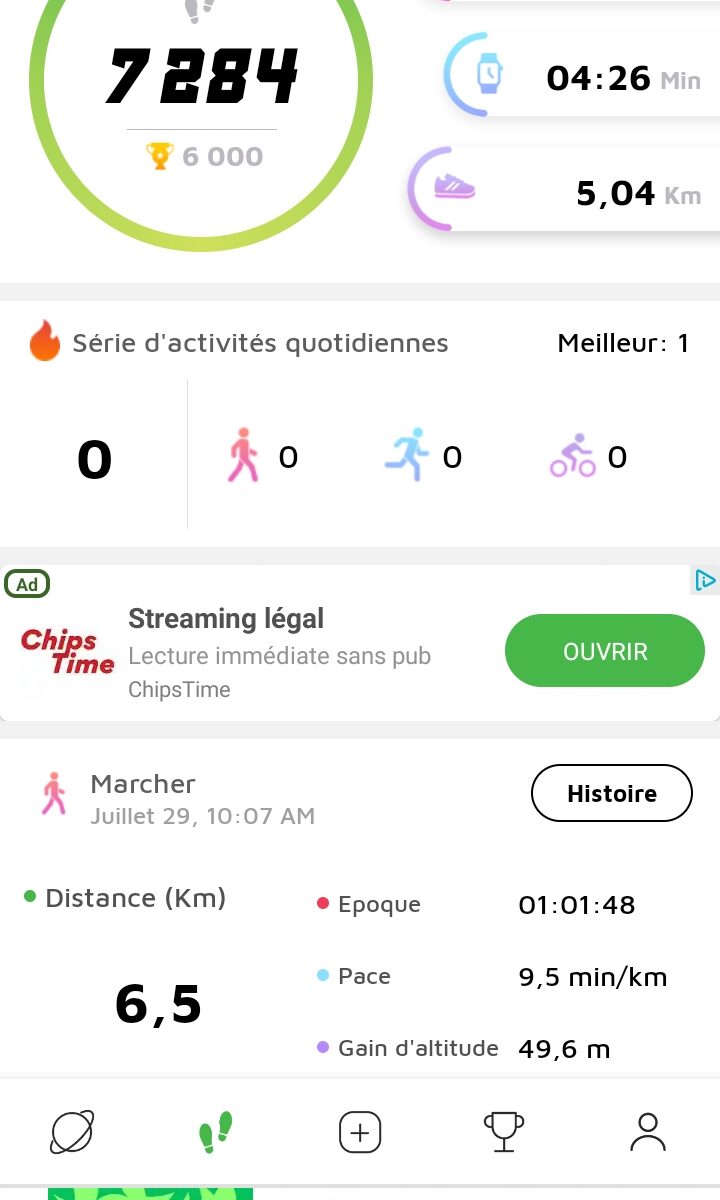
Task: Open the ChipsTime ad with OUVRIR
Action: [605, 651]
